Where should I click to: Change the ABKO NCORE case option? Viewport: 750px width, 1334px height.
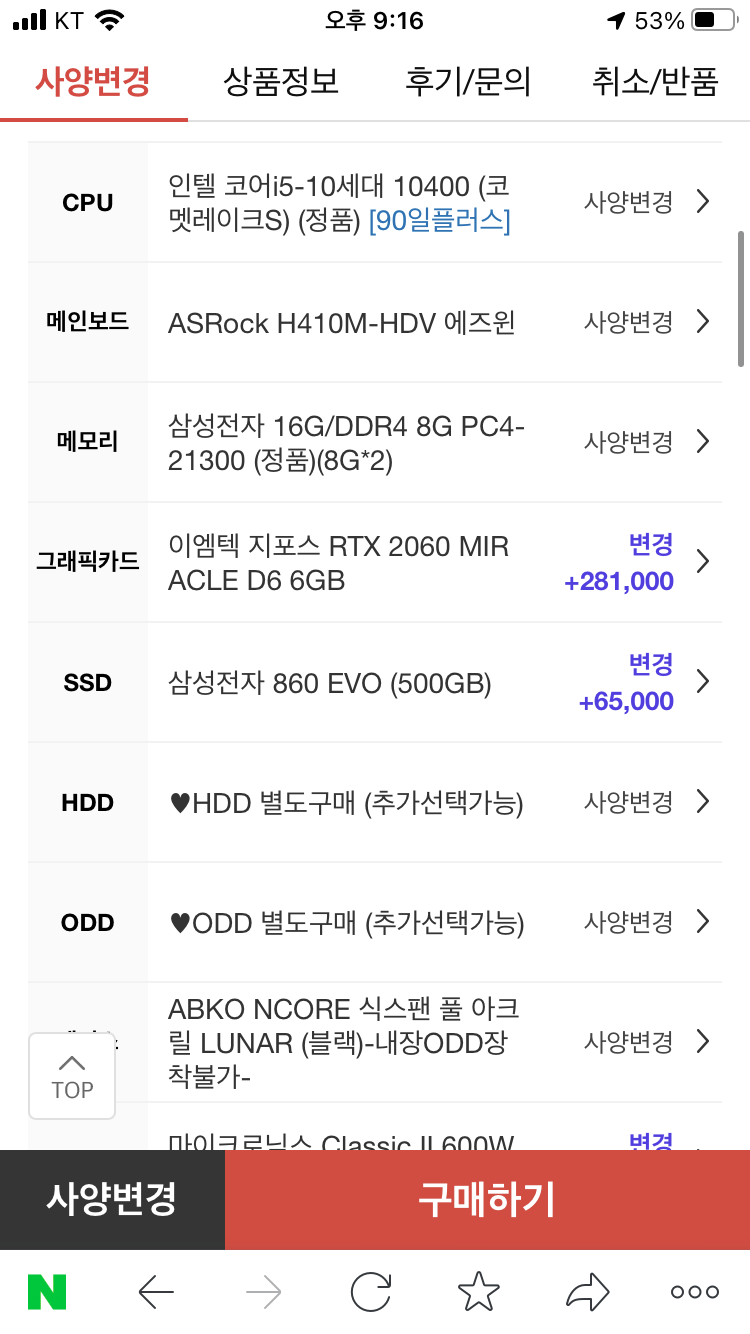375,1042
